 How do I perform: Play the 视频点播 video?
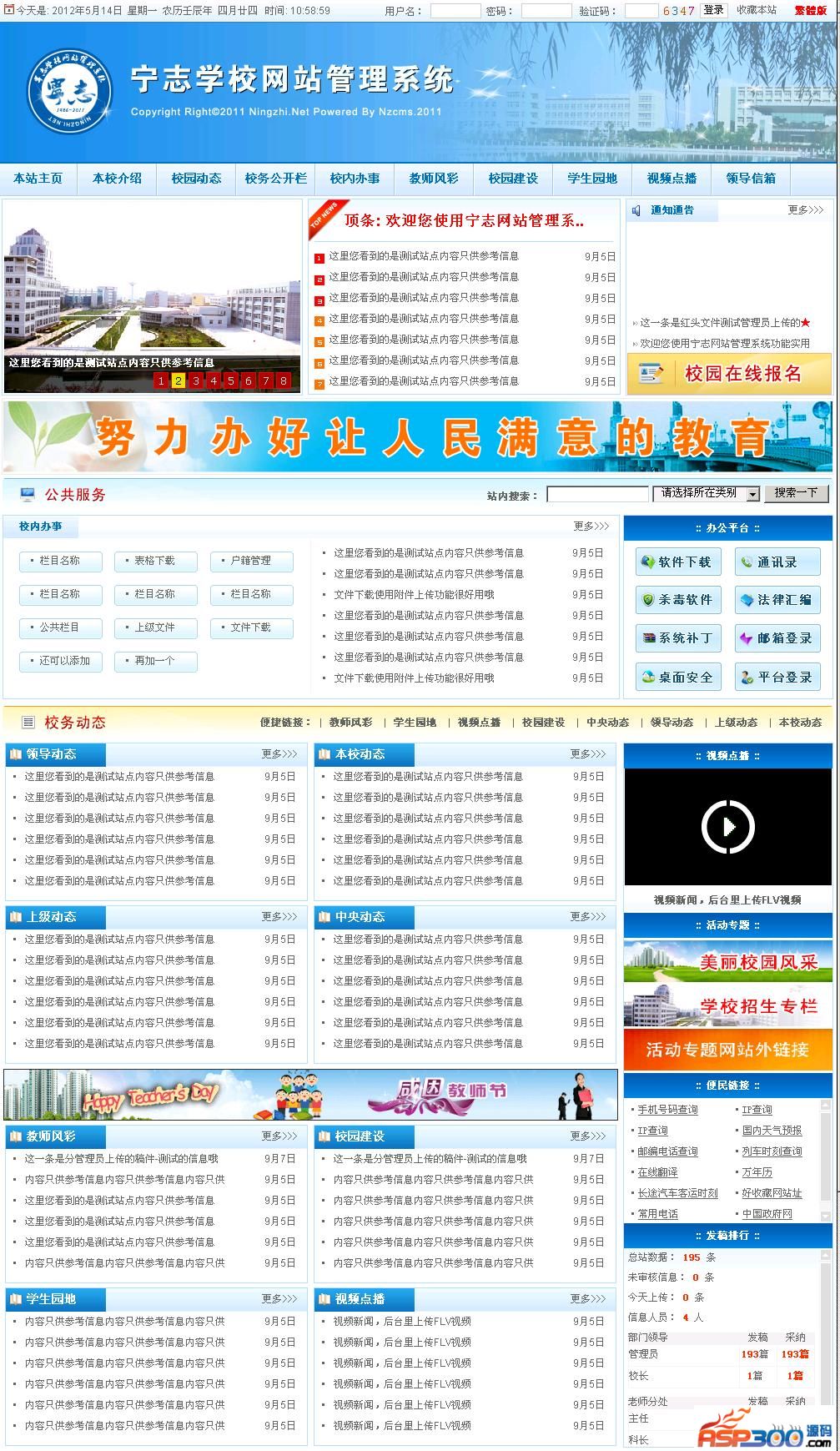click(x=727, y=827)
